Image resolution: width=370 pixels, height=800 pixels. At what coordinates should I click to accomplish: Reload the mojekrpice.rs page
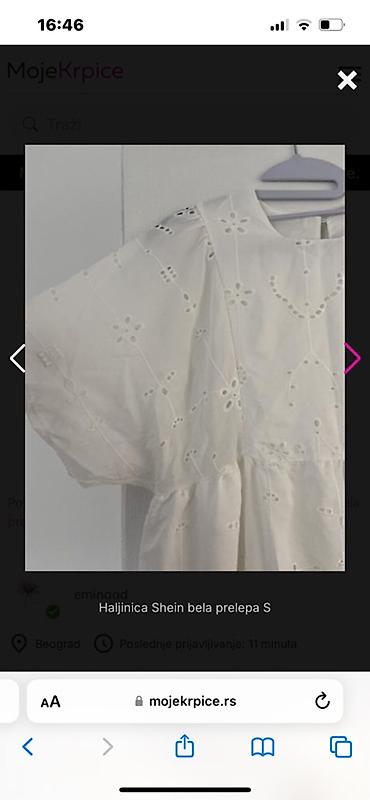pyautogui.click(x=322, y=702)
